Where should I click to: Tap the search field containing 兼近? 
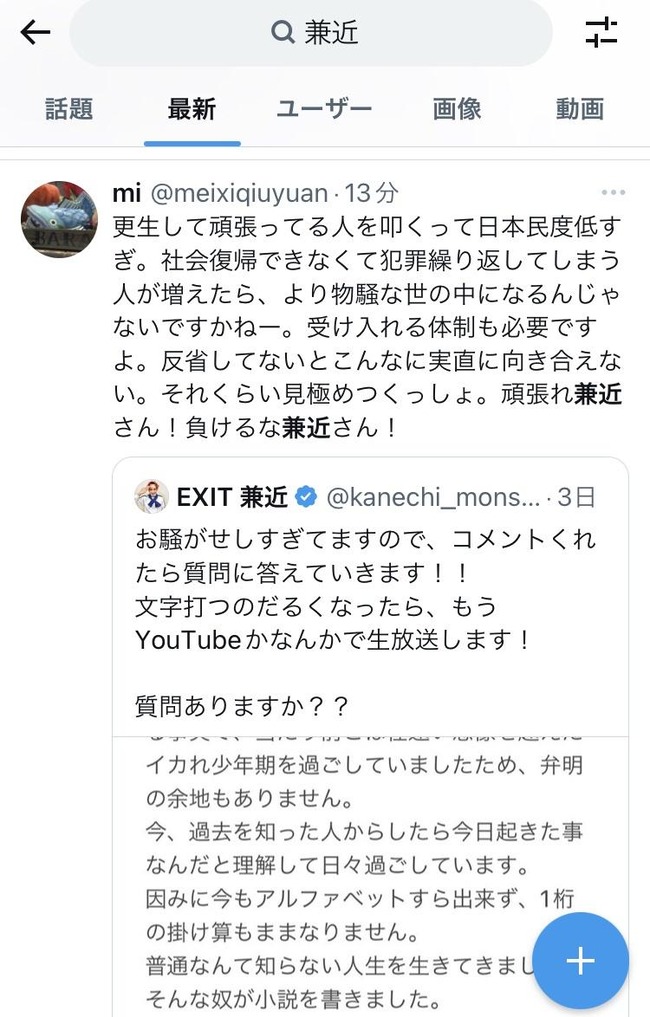312,33
